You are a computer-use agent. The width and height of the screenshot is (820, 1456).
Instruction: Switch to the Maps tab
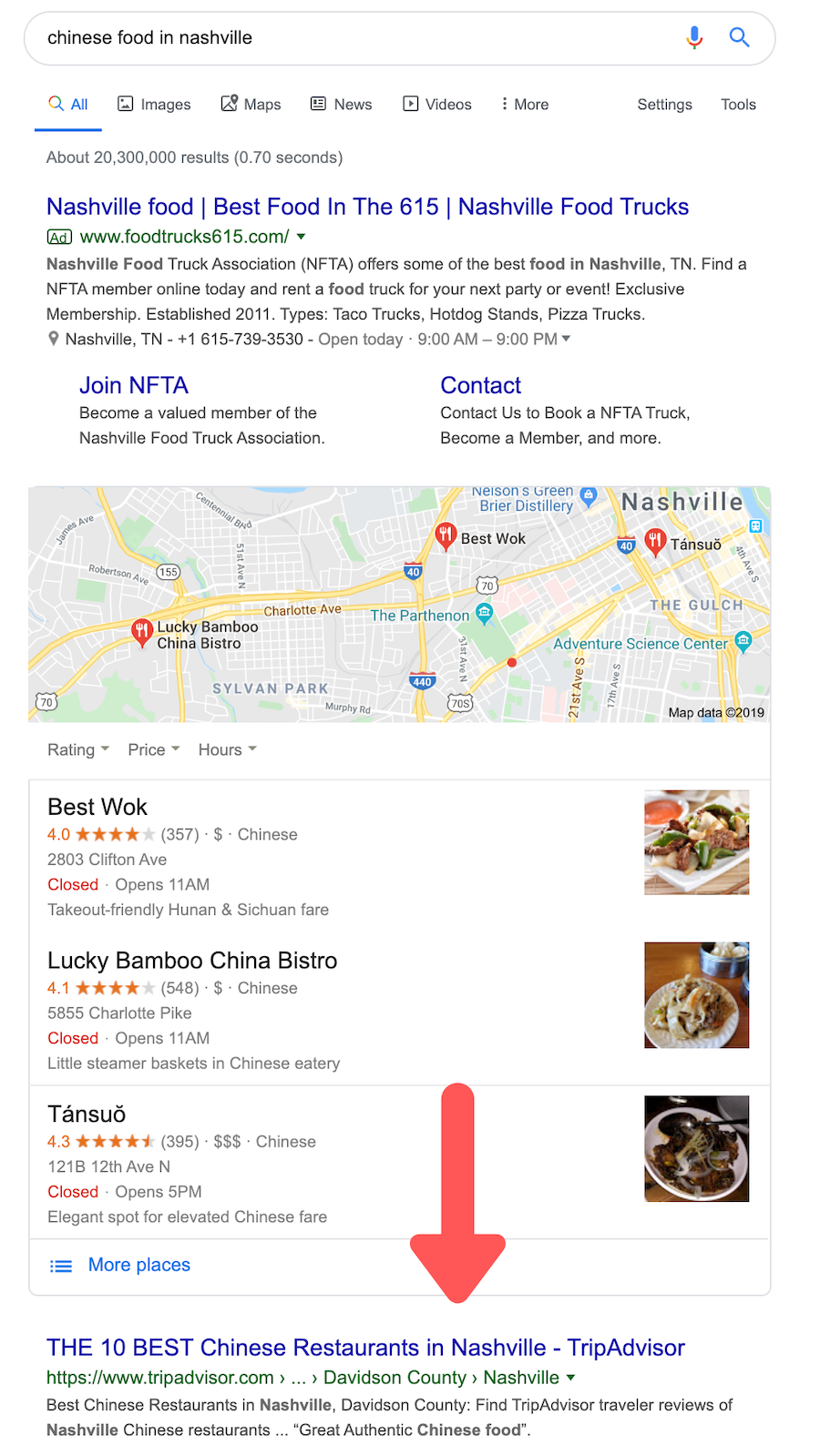251,105
